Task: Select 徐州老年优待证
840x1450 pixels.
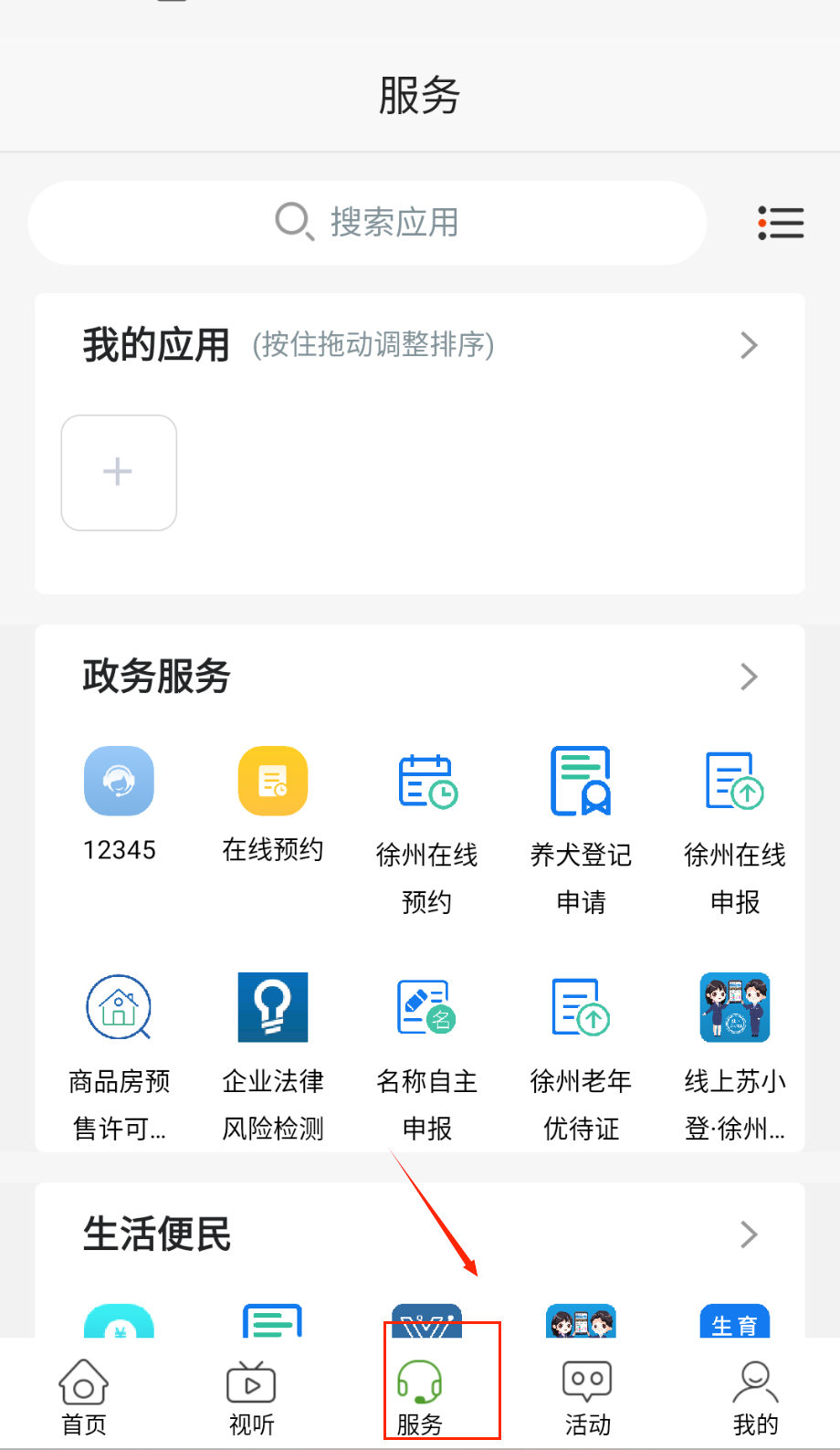Action: [581, 1007]
